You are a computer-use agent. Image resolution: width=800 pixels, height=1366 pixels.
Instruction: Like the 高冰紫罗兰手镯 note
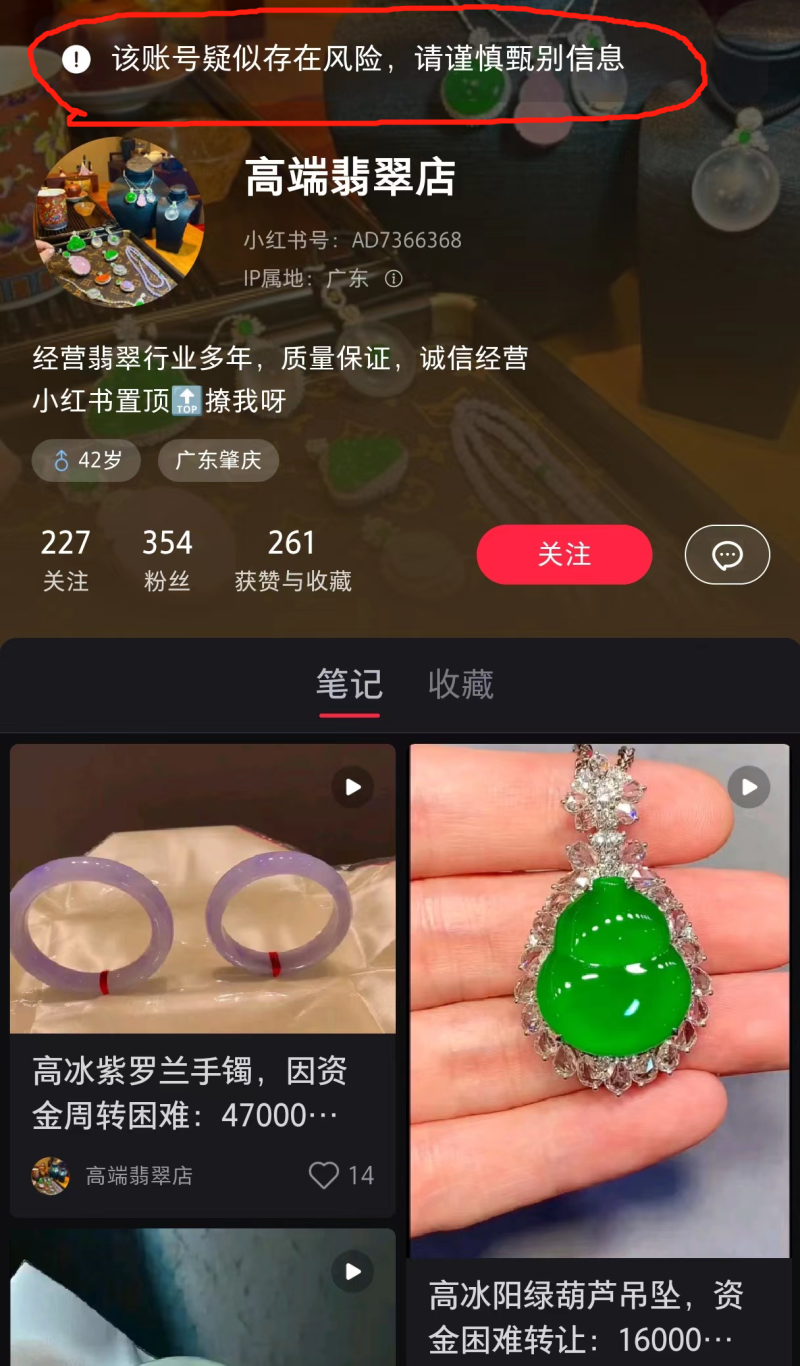(x=324, y=1175)
